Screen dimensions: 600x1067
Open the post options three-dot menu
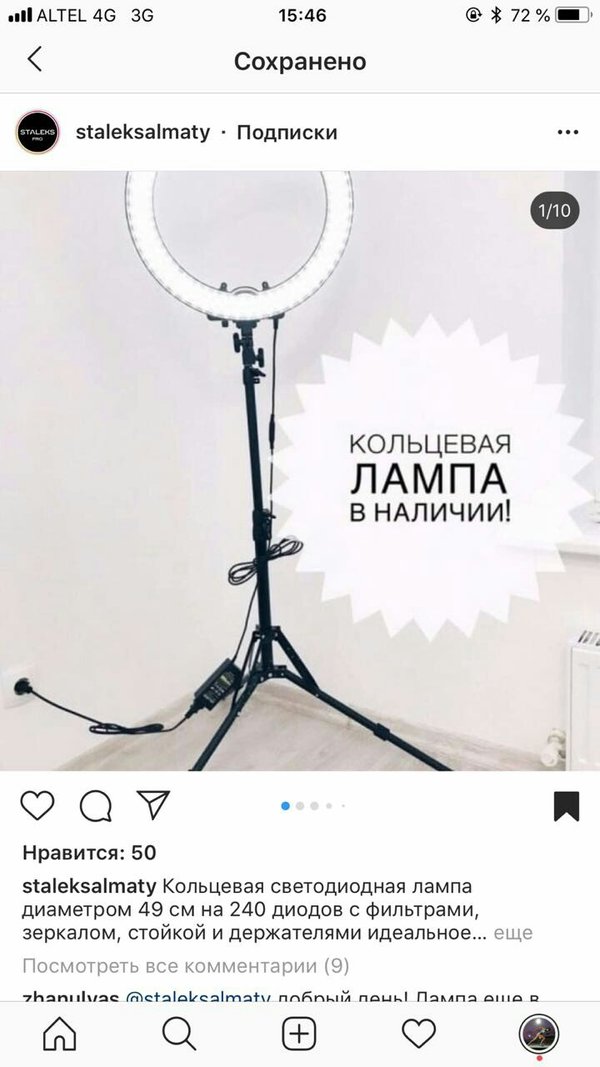(x=567, y=132)
